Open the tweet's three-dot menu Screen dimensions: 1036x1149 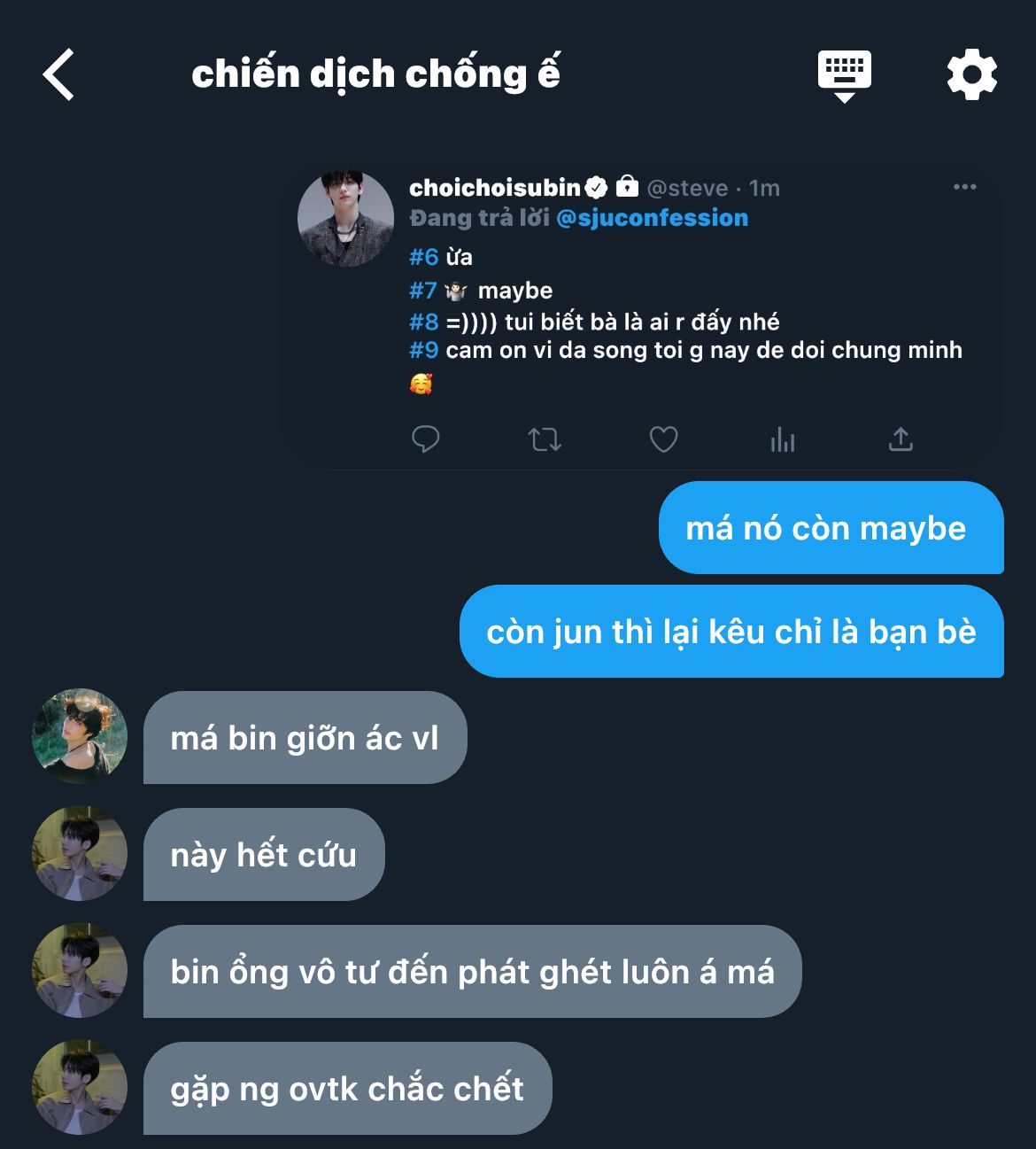coord(964,187)
